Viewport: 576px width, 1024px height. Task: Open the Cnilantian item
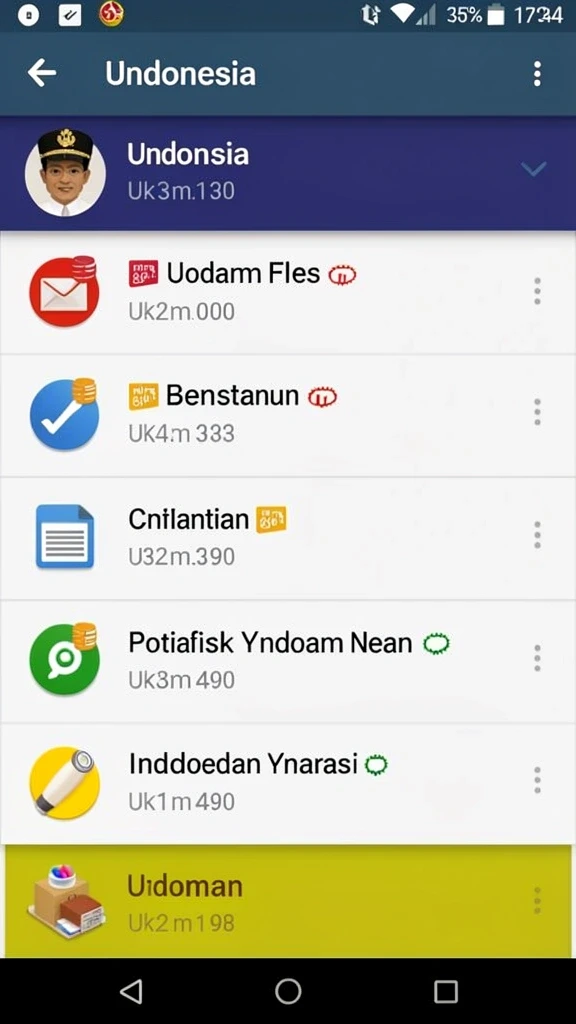288,538
